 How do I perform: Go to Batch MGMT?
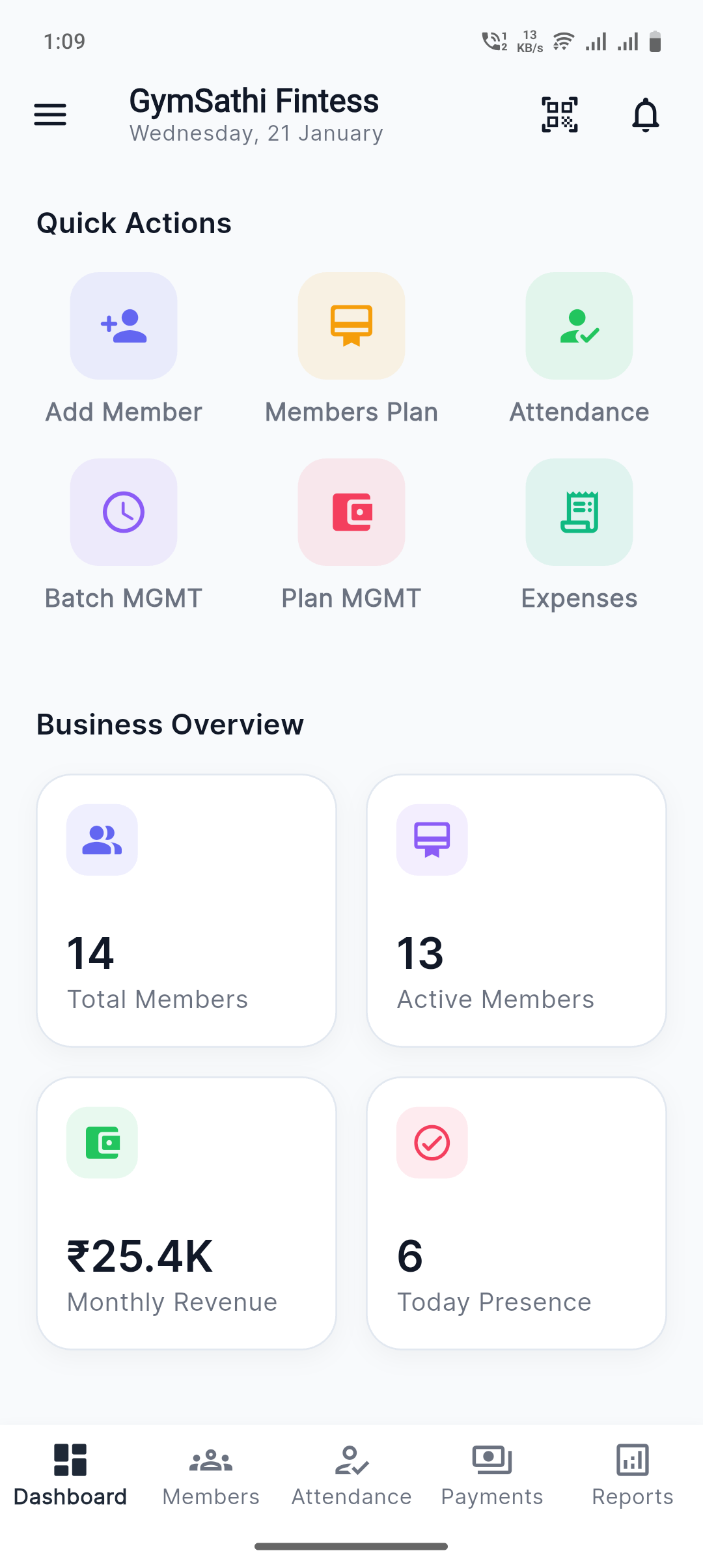(124, 512)
